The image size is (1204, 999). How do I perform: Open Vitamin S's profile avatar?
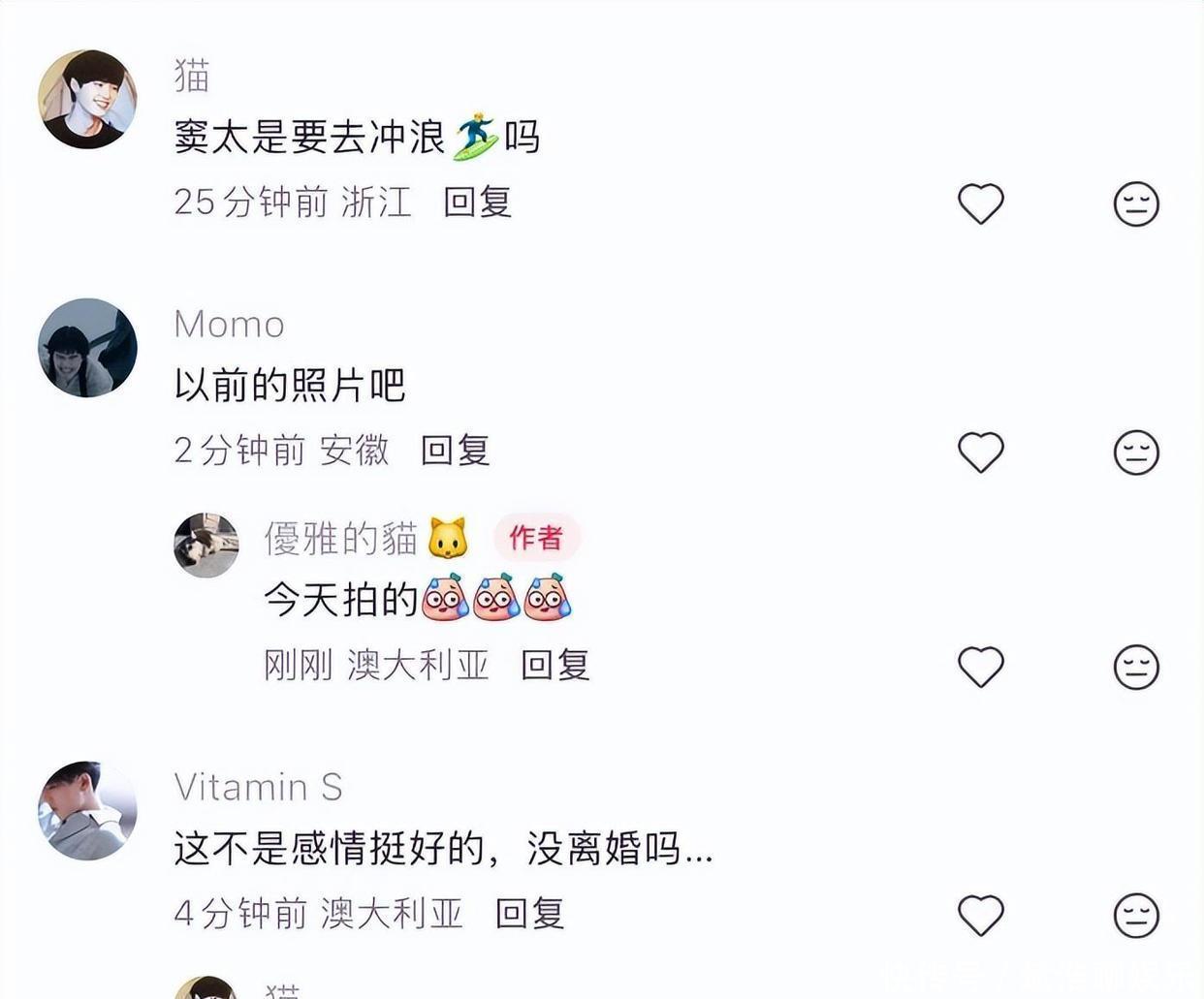87,810
